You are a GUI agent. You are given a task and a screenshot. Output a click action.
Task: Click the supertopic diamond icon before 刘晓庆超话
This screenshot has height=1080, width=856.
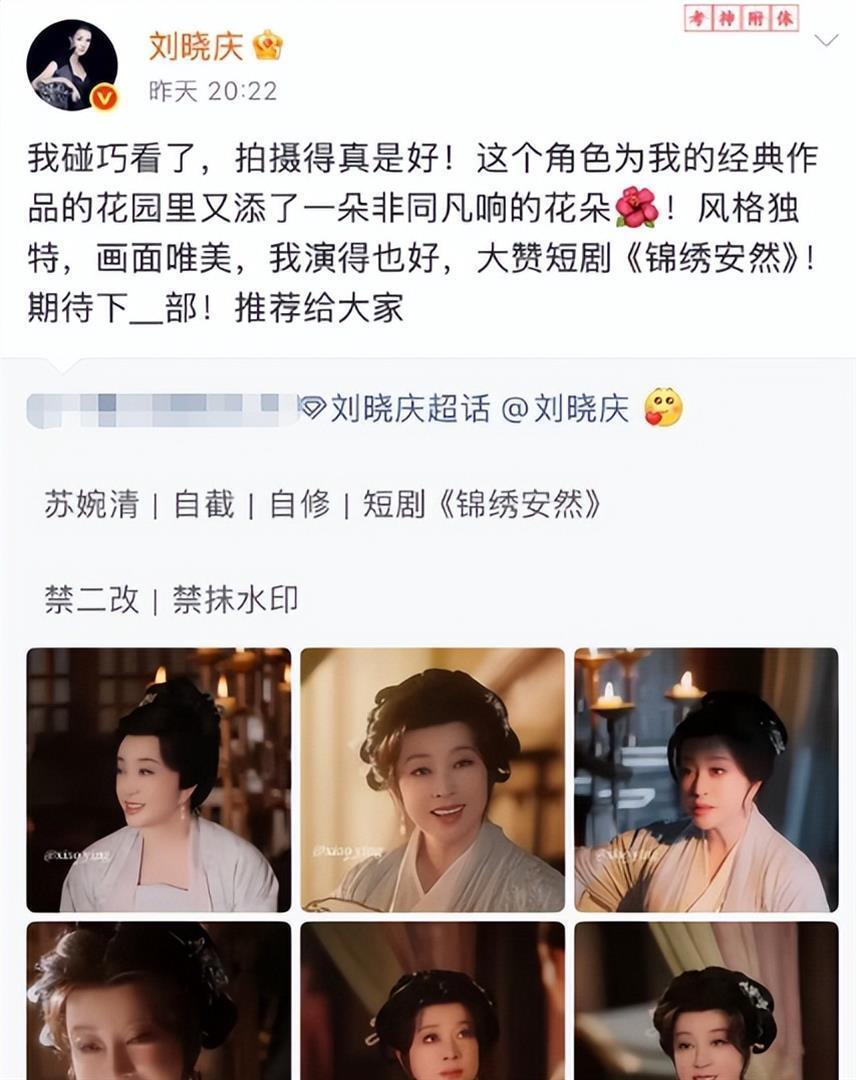315,406
